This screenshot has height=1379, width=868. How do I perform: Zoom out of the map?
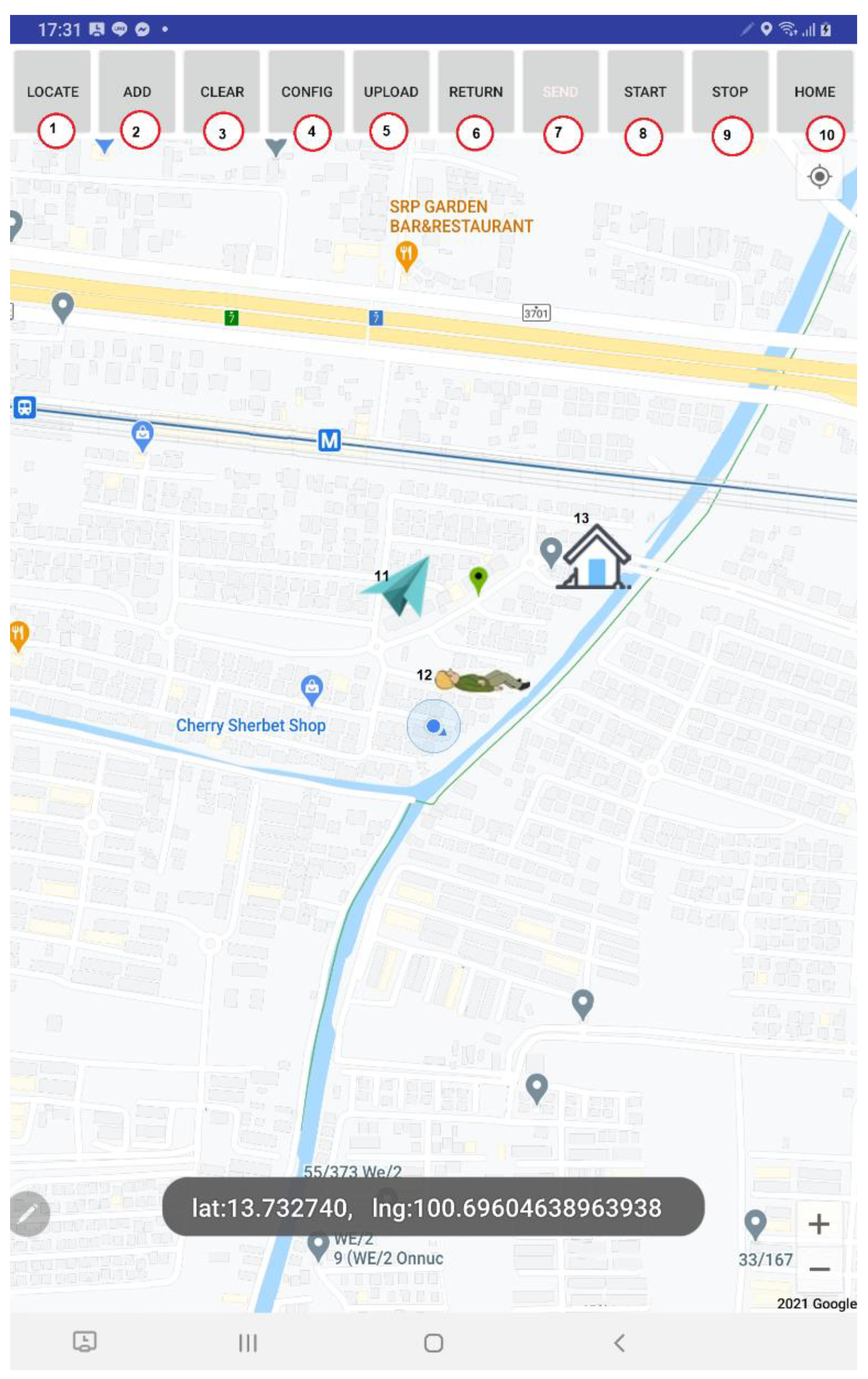tap(819, 1270)
